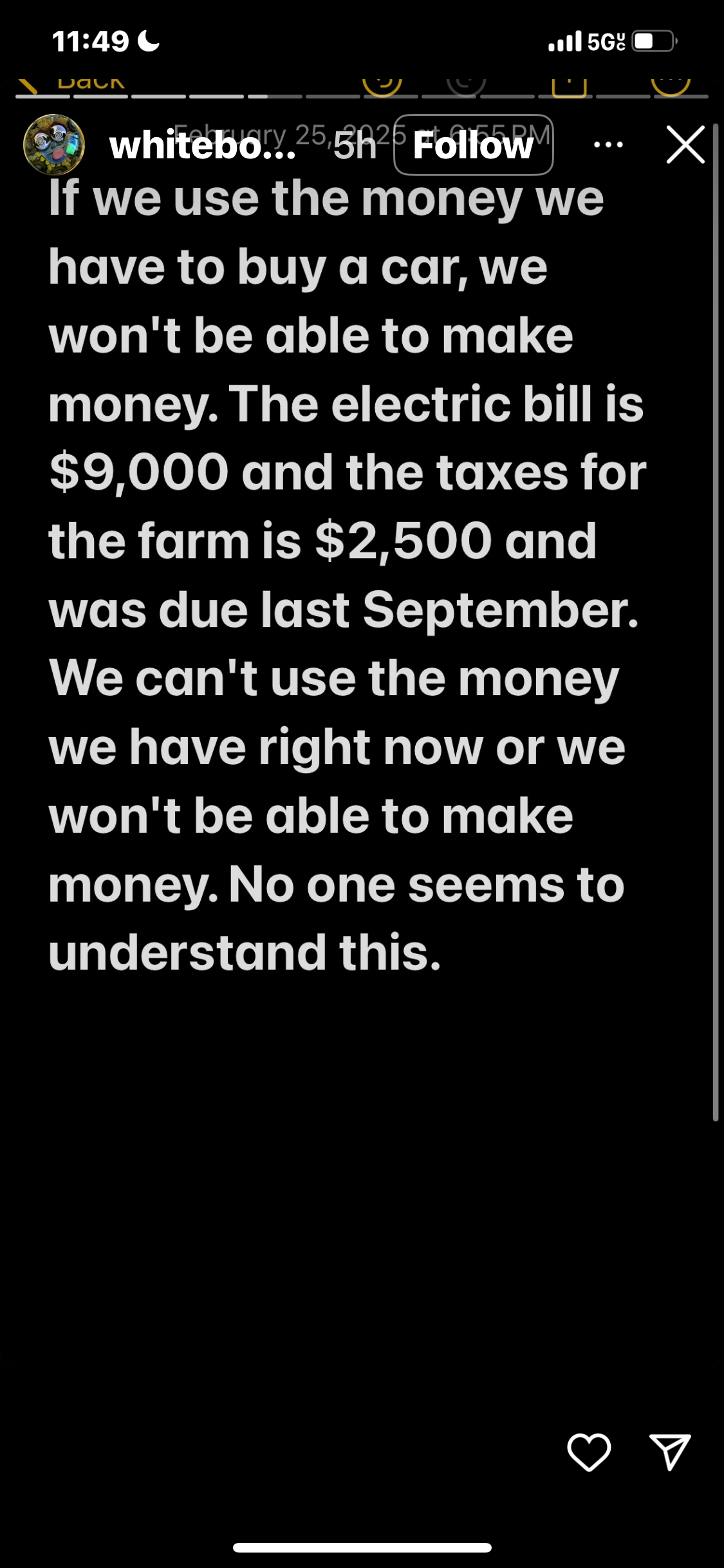Follow the whitebo... account

(473, 145)
